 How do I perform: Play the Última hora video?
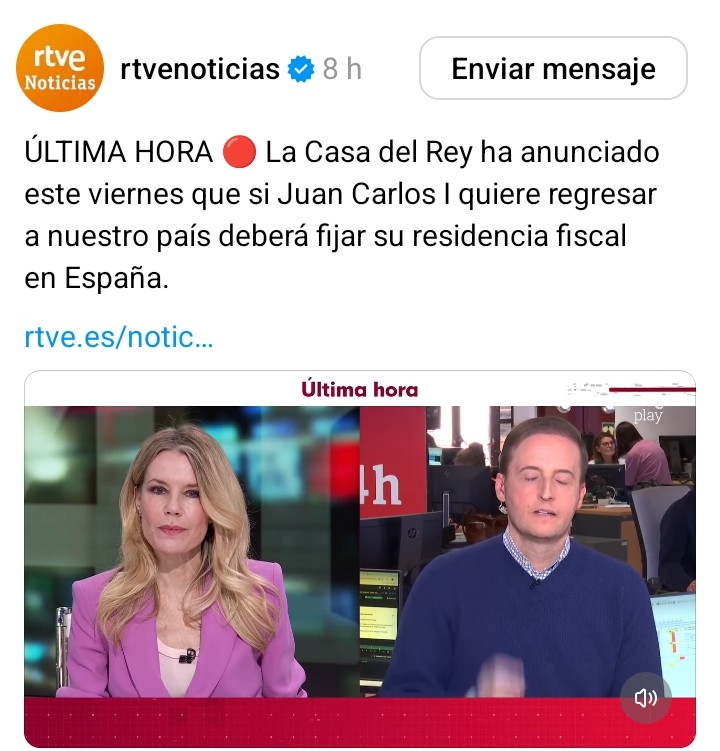coord(360,550)
